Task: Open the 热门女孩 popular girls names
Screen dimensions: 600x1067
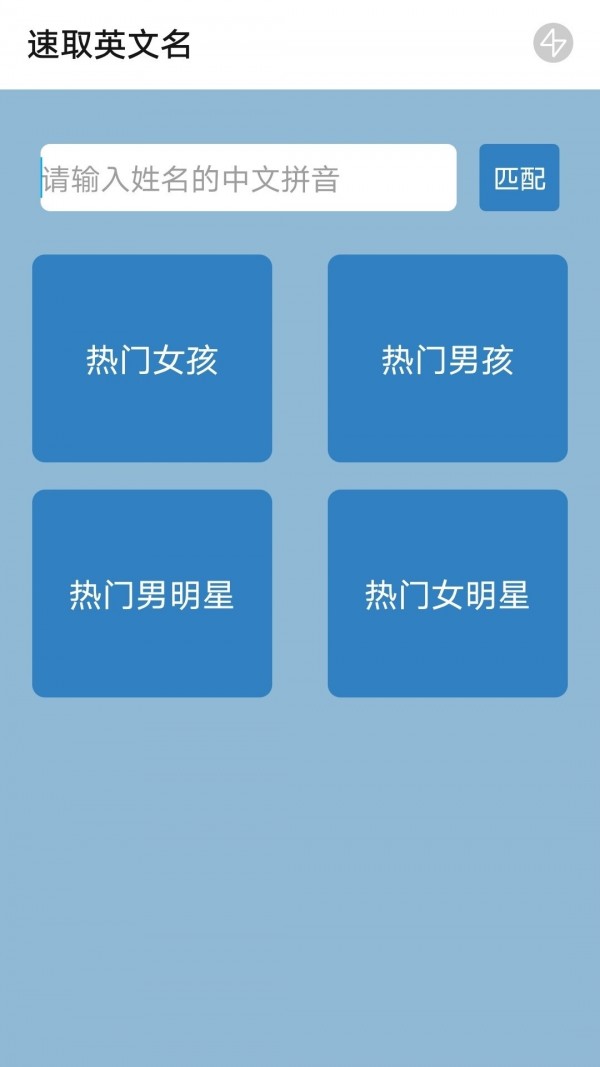Action: tap(152, 359)
